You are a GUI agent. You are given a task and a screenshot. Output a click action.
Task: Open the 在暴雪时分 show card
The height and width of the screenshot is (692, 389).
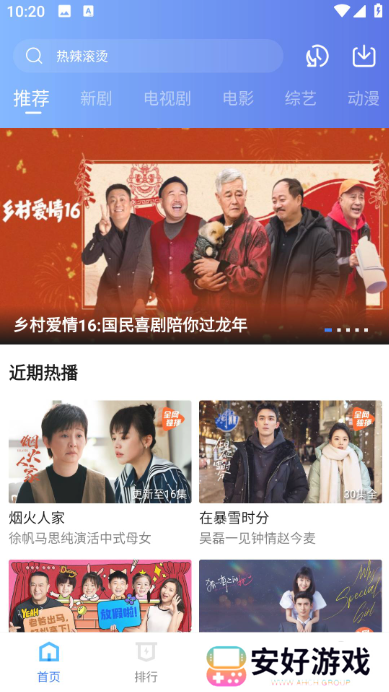pyautogui.click(x=291, y=473)
